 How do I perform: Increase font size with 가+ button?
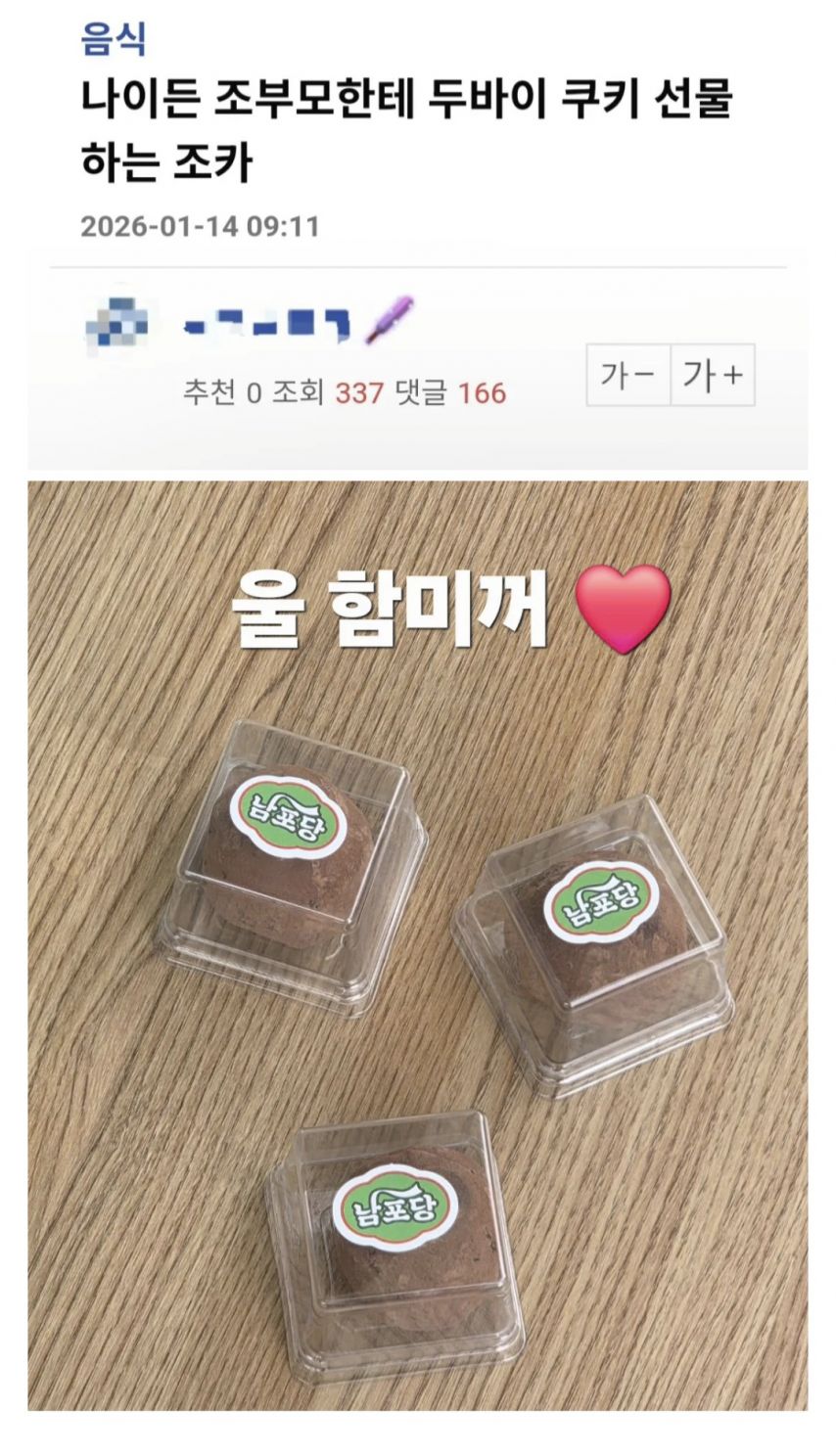pos(713,375)
